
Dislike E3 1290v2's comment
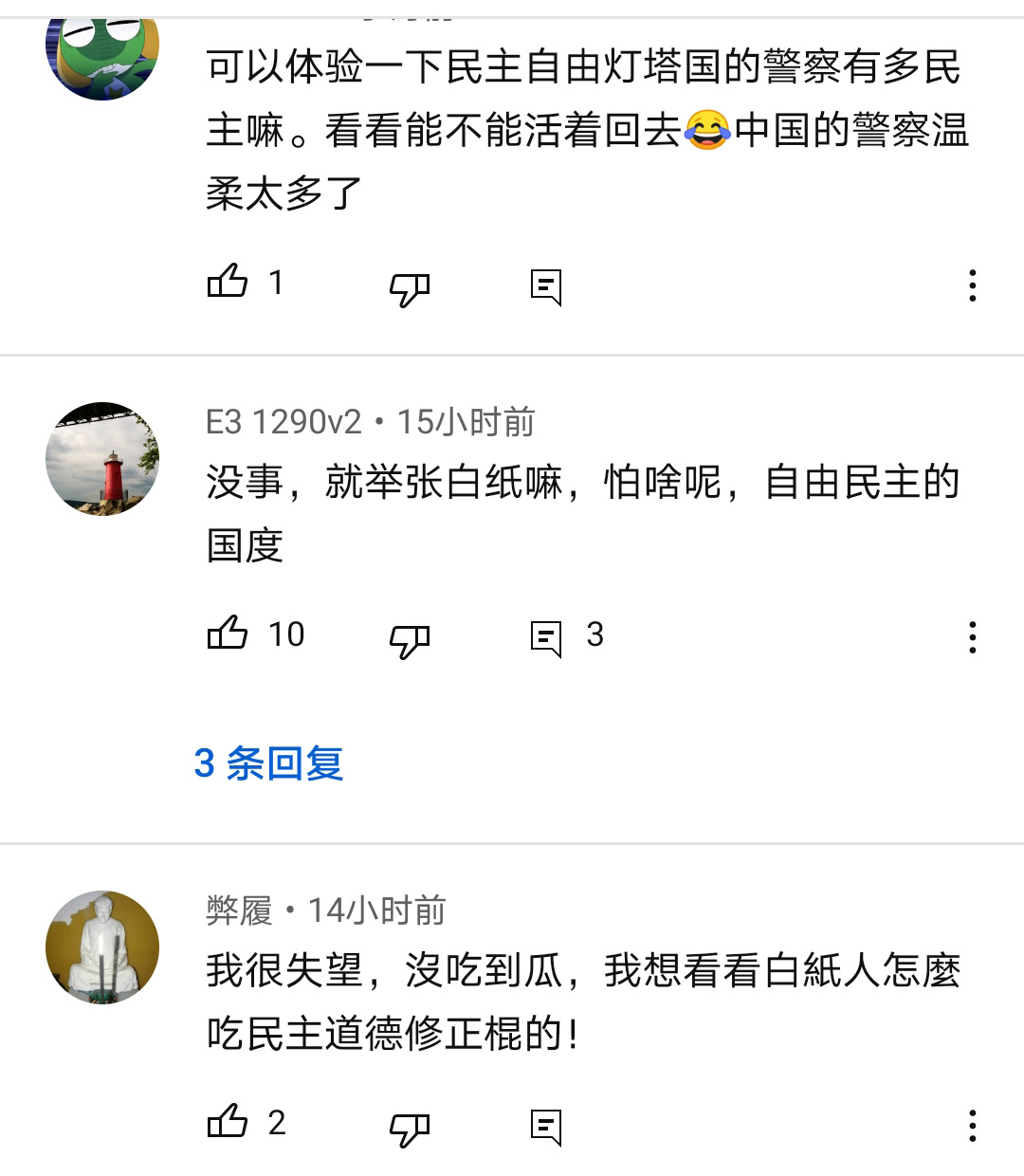(x=410, y=639)
